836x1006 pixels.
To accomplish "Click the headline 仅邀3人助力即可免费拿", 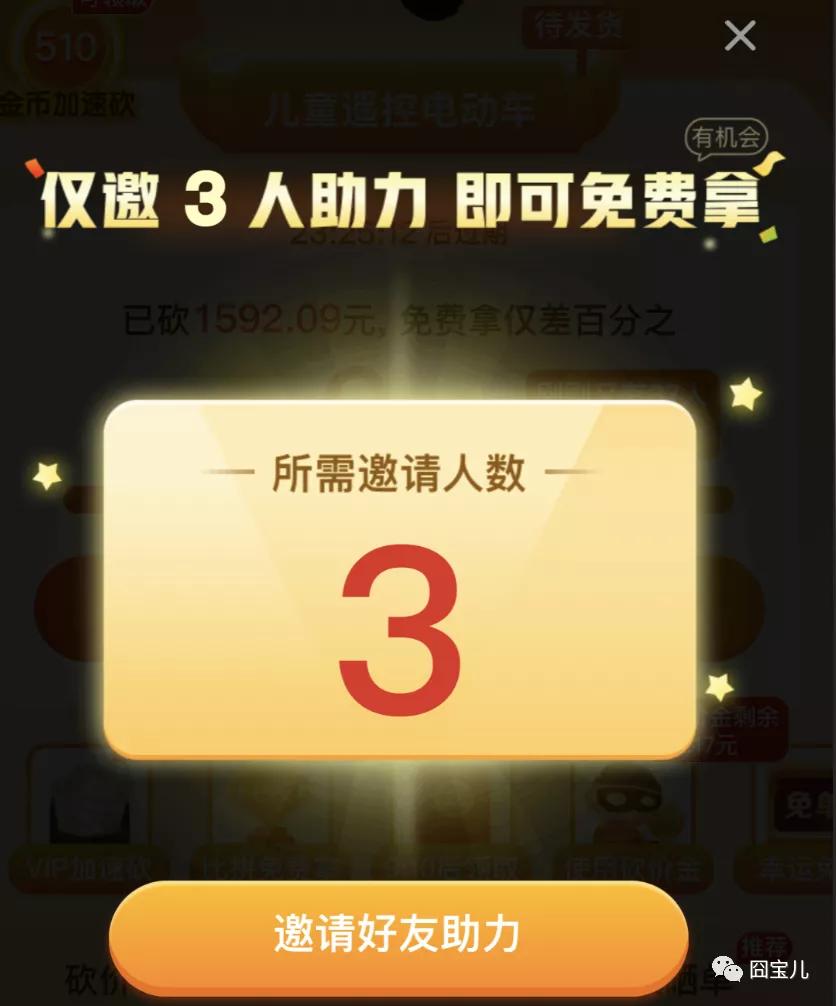I will [400, 200].
